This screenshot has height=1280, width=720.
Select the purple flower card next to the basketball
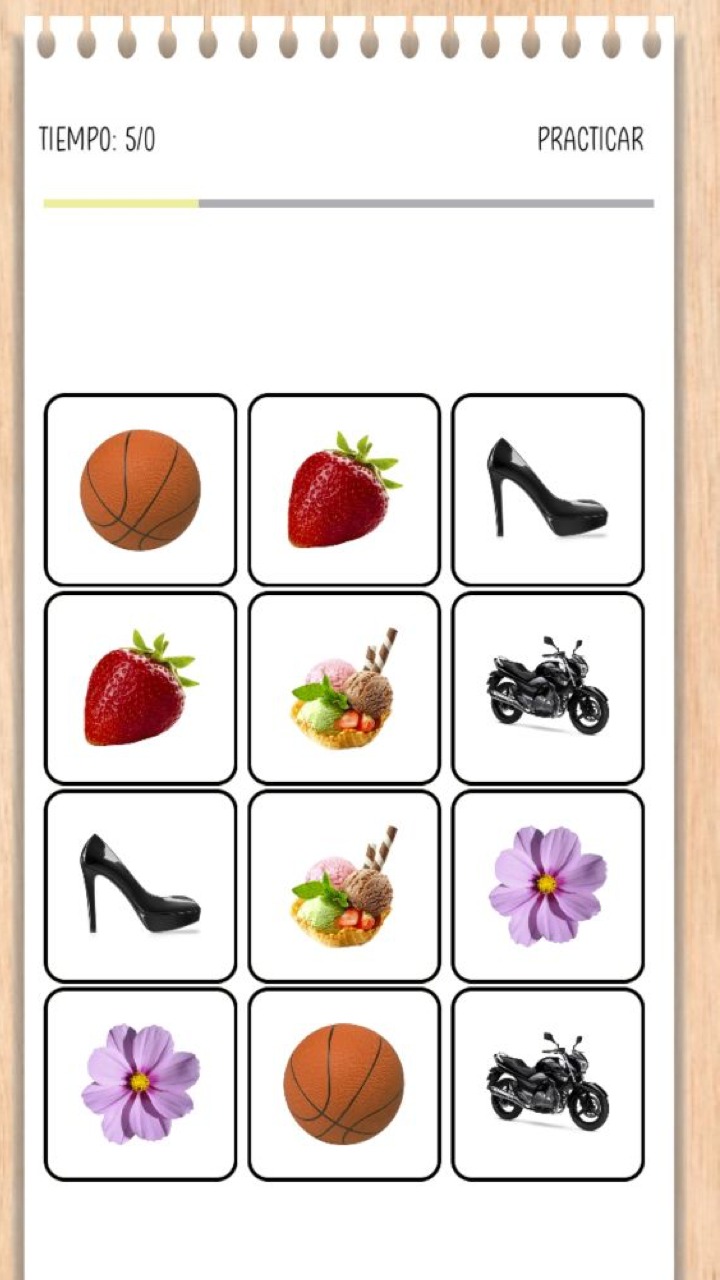point(140,1084)
